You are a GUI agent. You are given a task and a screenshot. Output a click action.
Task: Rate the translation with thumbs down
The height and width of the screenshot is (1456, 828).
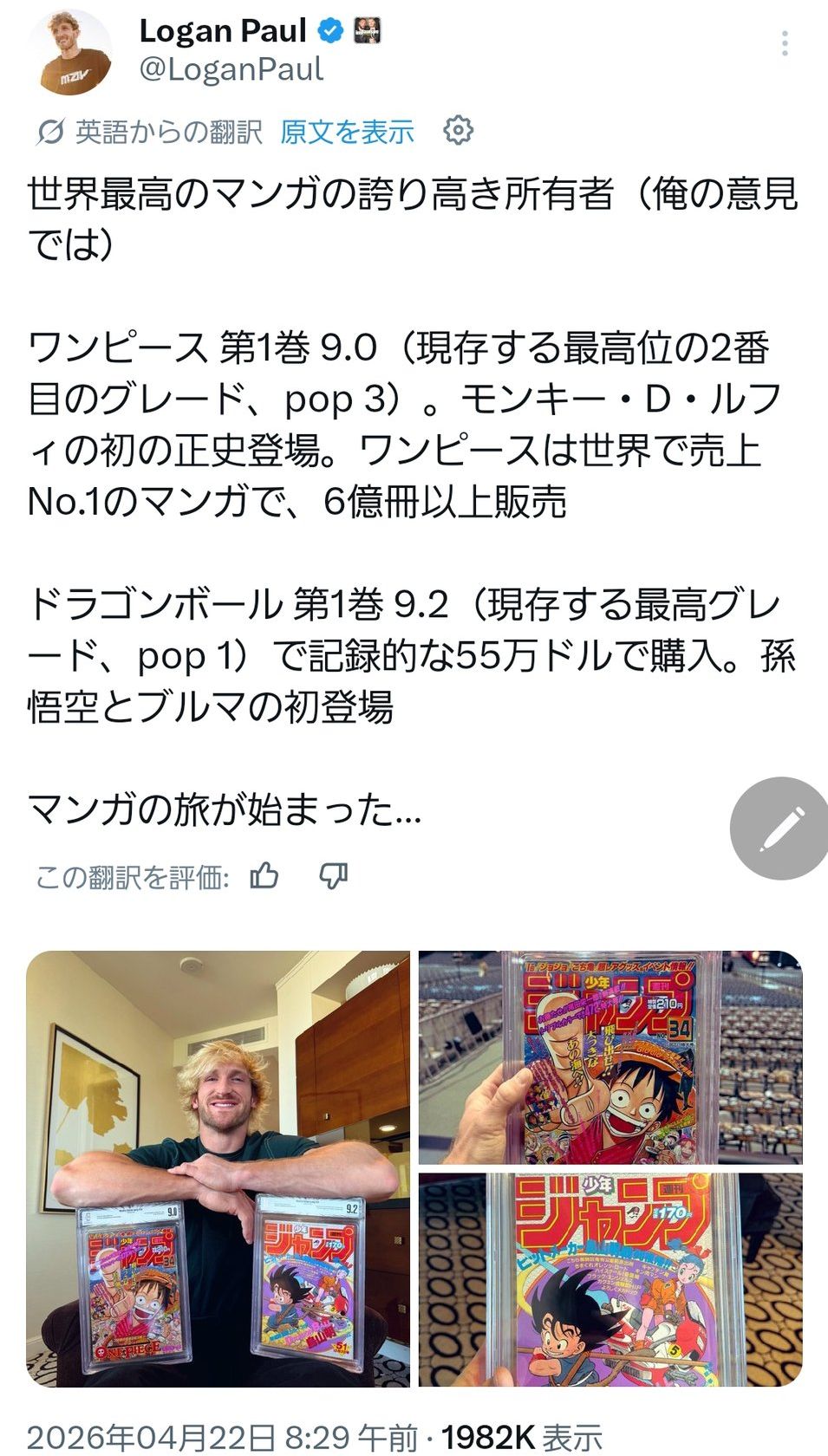pyautogui.click(x=333, y=876)
